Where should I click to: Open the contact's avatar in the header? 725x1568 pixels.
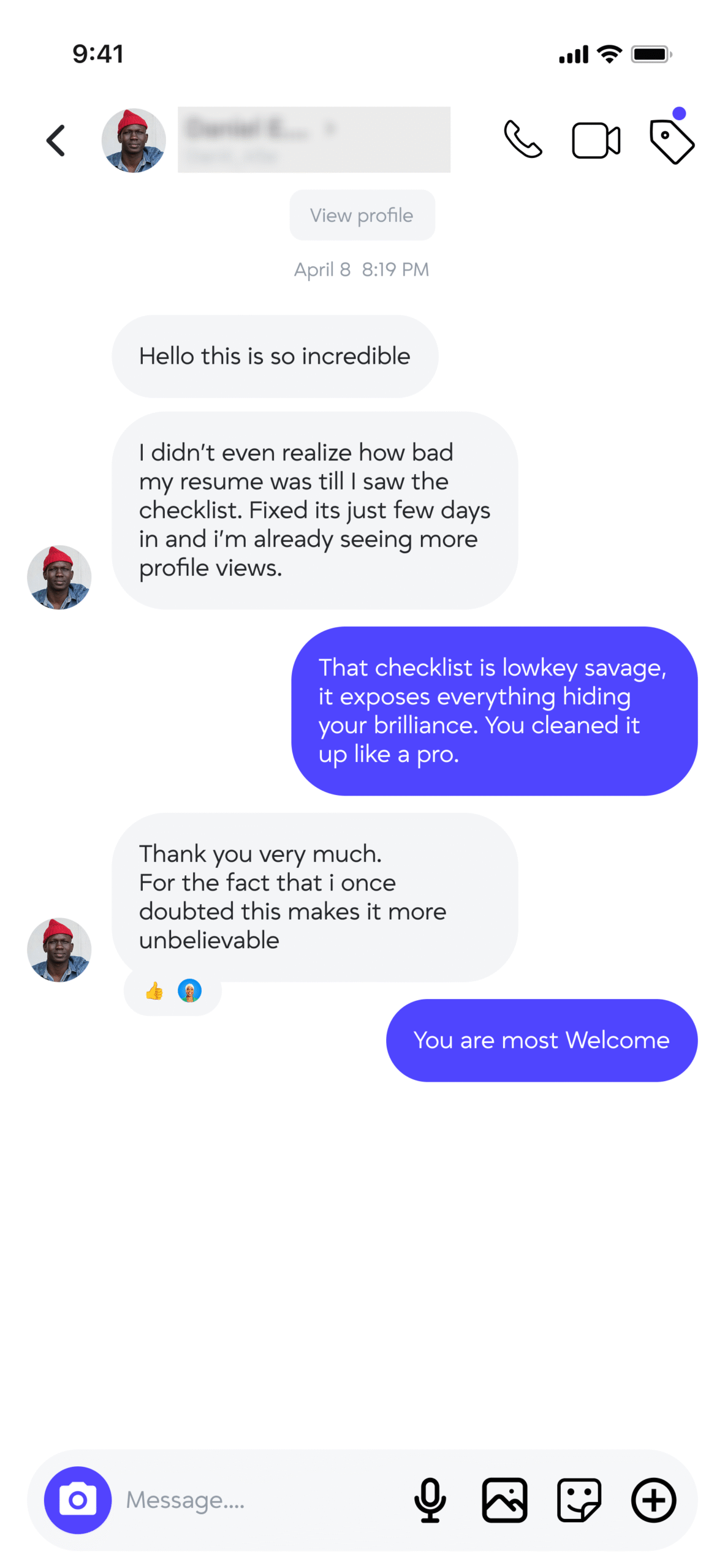pyautogui.click(x=134, y=140)
